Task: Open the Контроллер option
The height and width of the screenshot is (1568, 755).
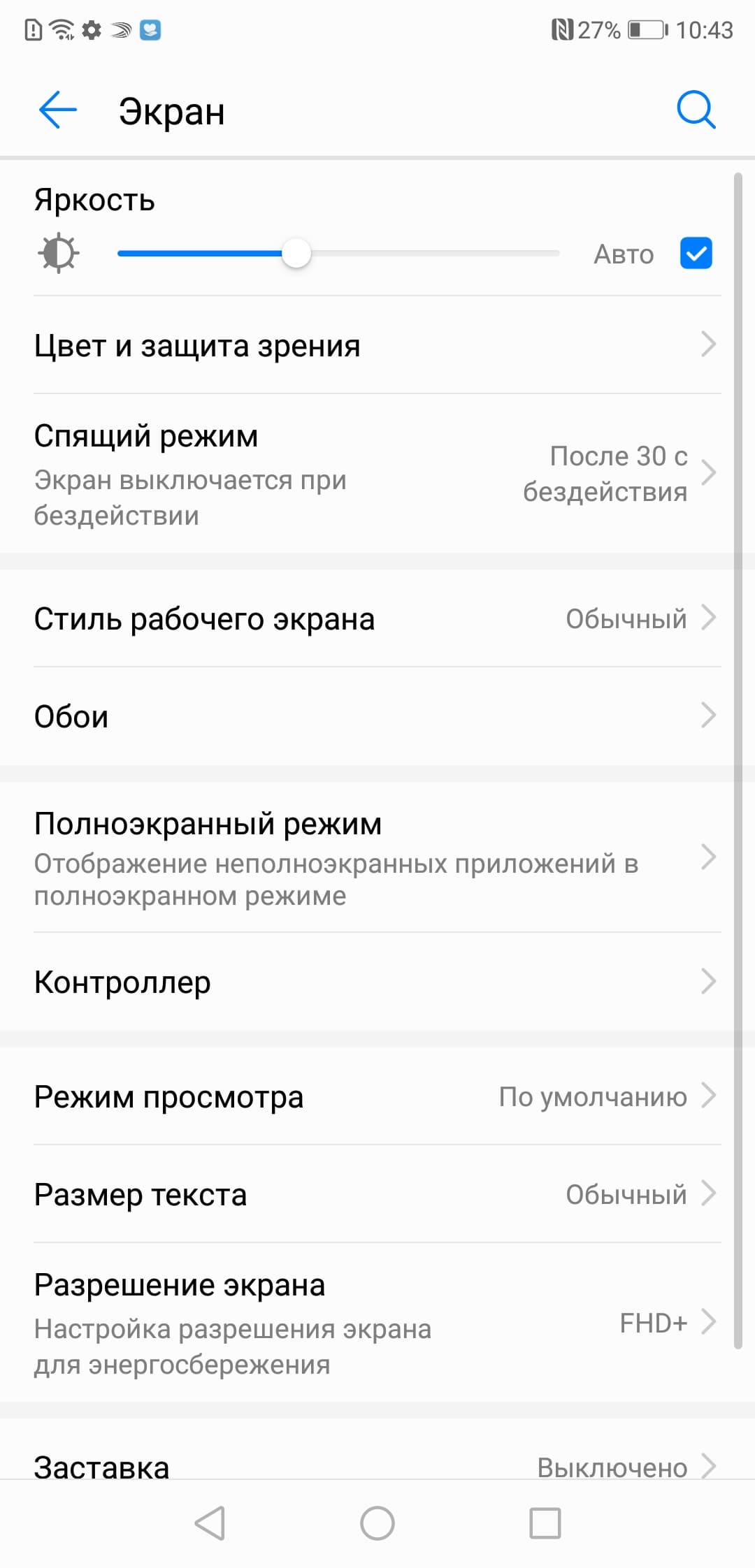Action: pos(377,982)
